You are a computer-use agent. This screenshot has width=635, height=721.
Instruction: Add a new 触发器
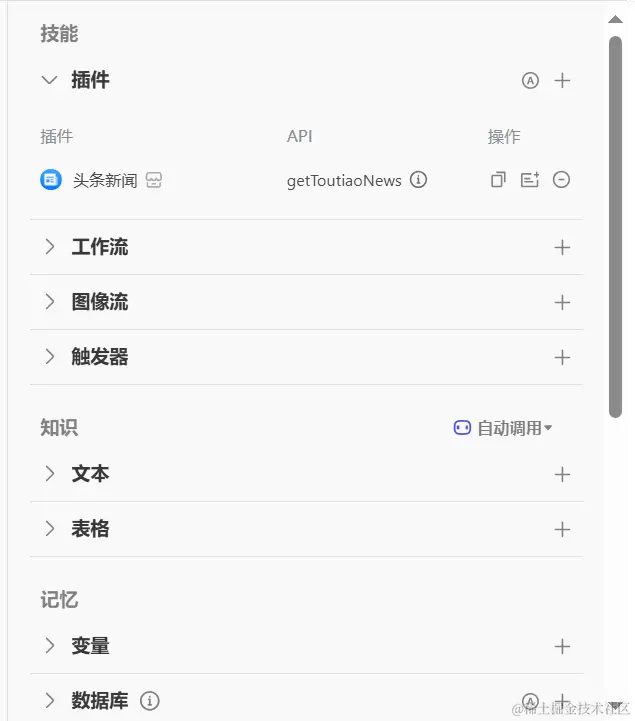coord(562,357)
